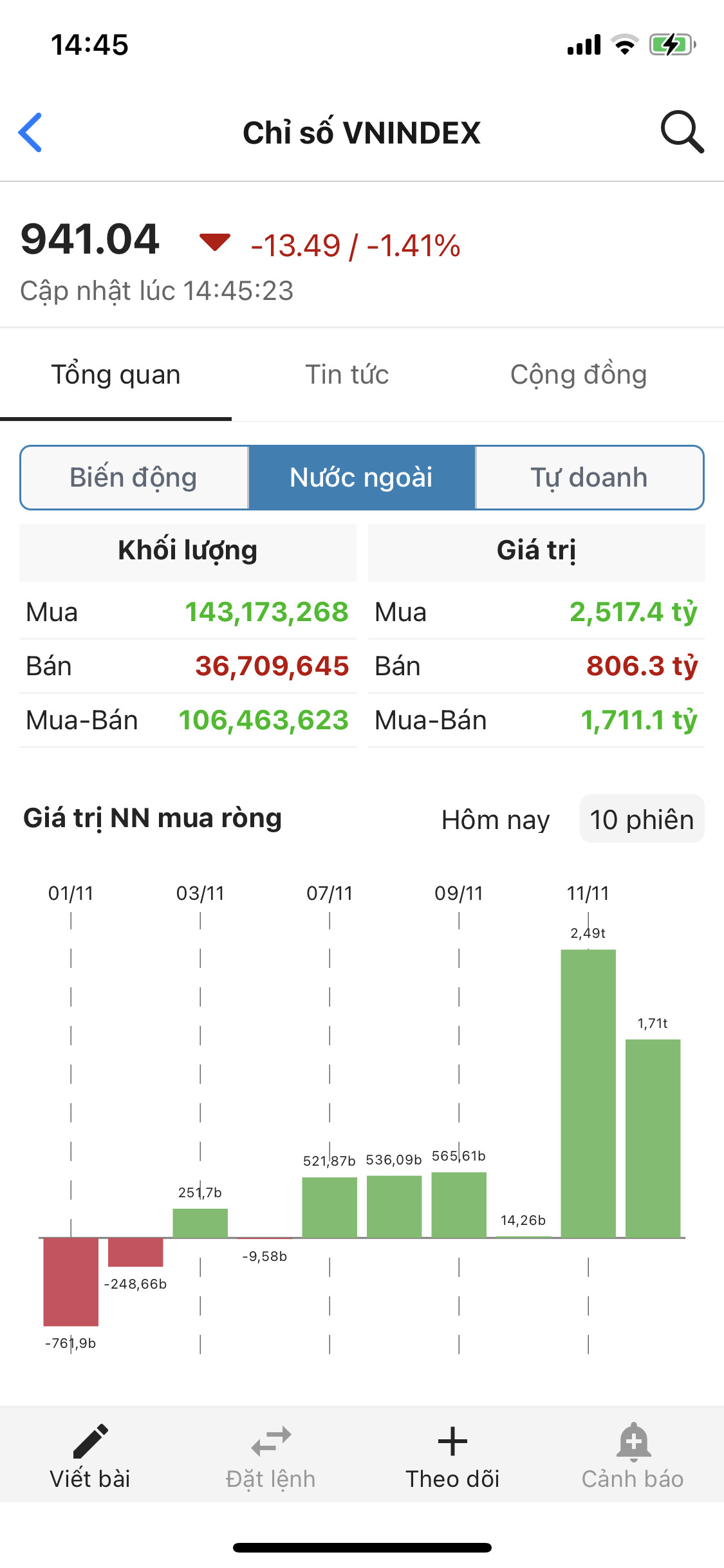Viewport: 724px width, 1568px height.
Task: Open the Cộng đồng tab
Action: tap(578, 375)
